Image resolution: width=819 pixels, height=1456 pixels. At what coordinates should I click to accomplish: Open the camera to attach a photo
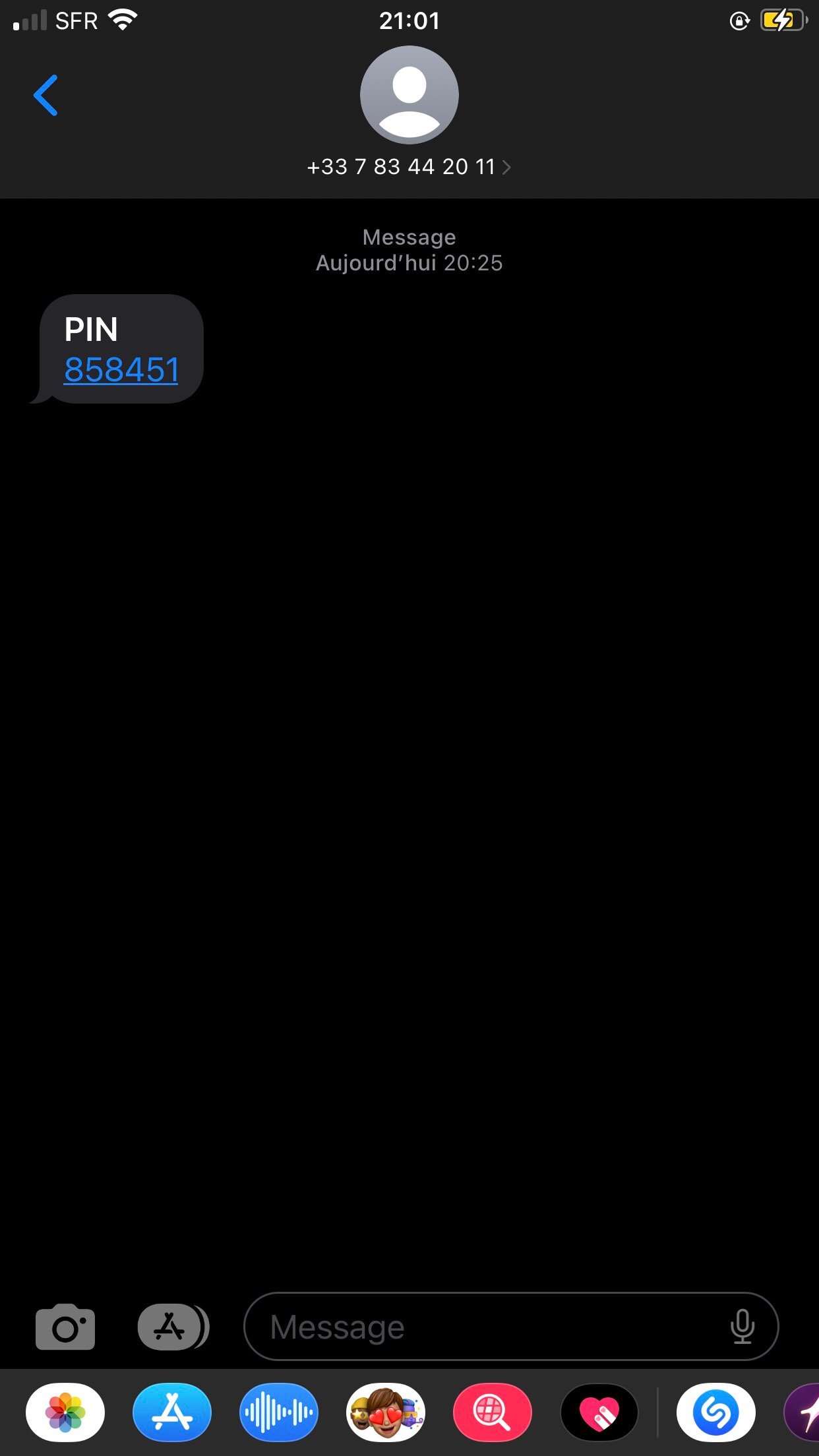click(65, 1327)
